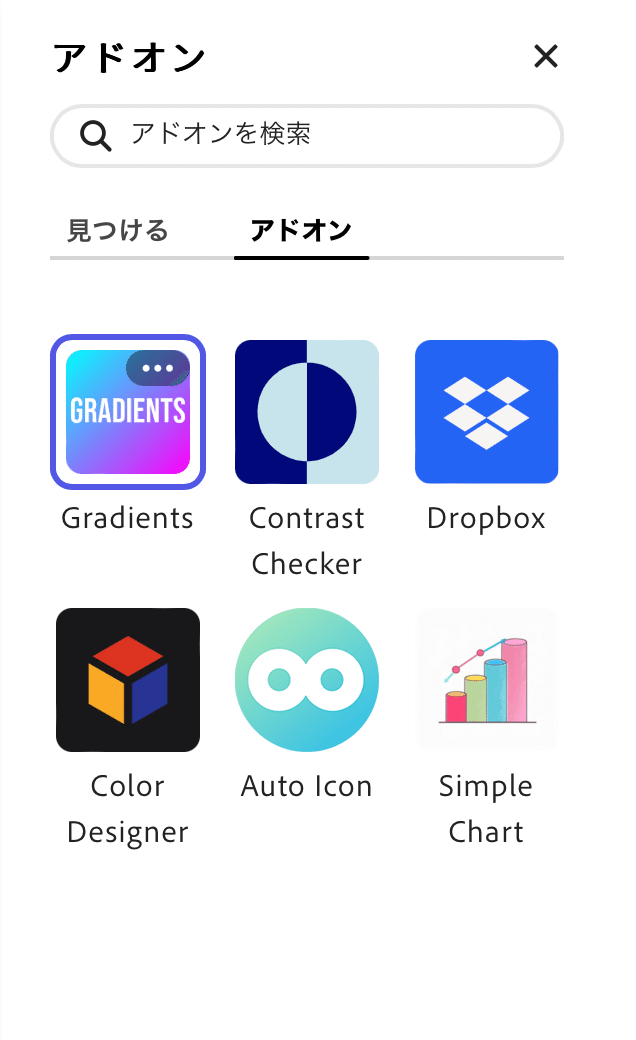Screen dimensions: 636x1040
Task: Open the Gradients add-on
Action: click(x=127, y=430)
